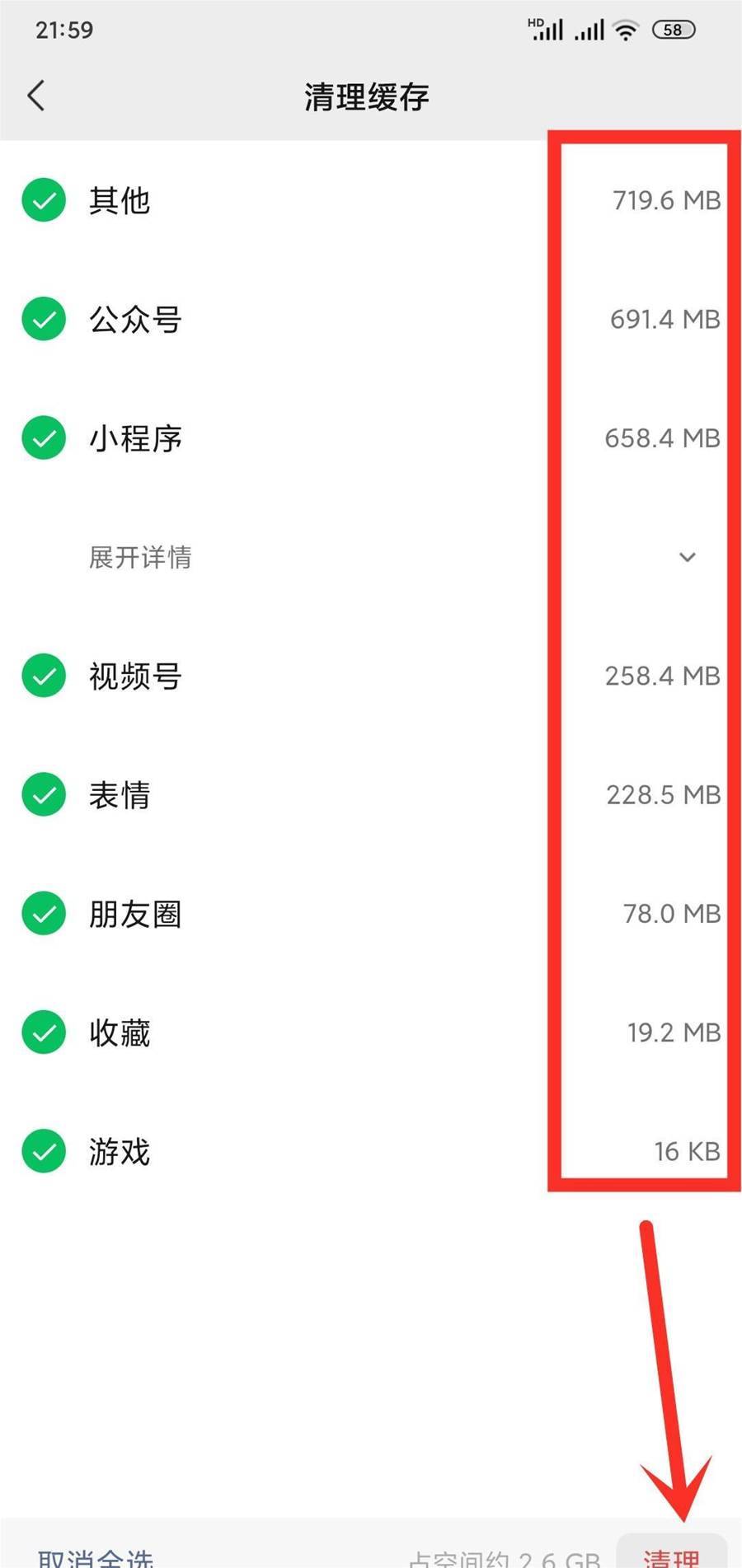742x1568 pixels.
Task: Tap the 清理 button
Action: click(x=672, y=1552)
